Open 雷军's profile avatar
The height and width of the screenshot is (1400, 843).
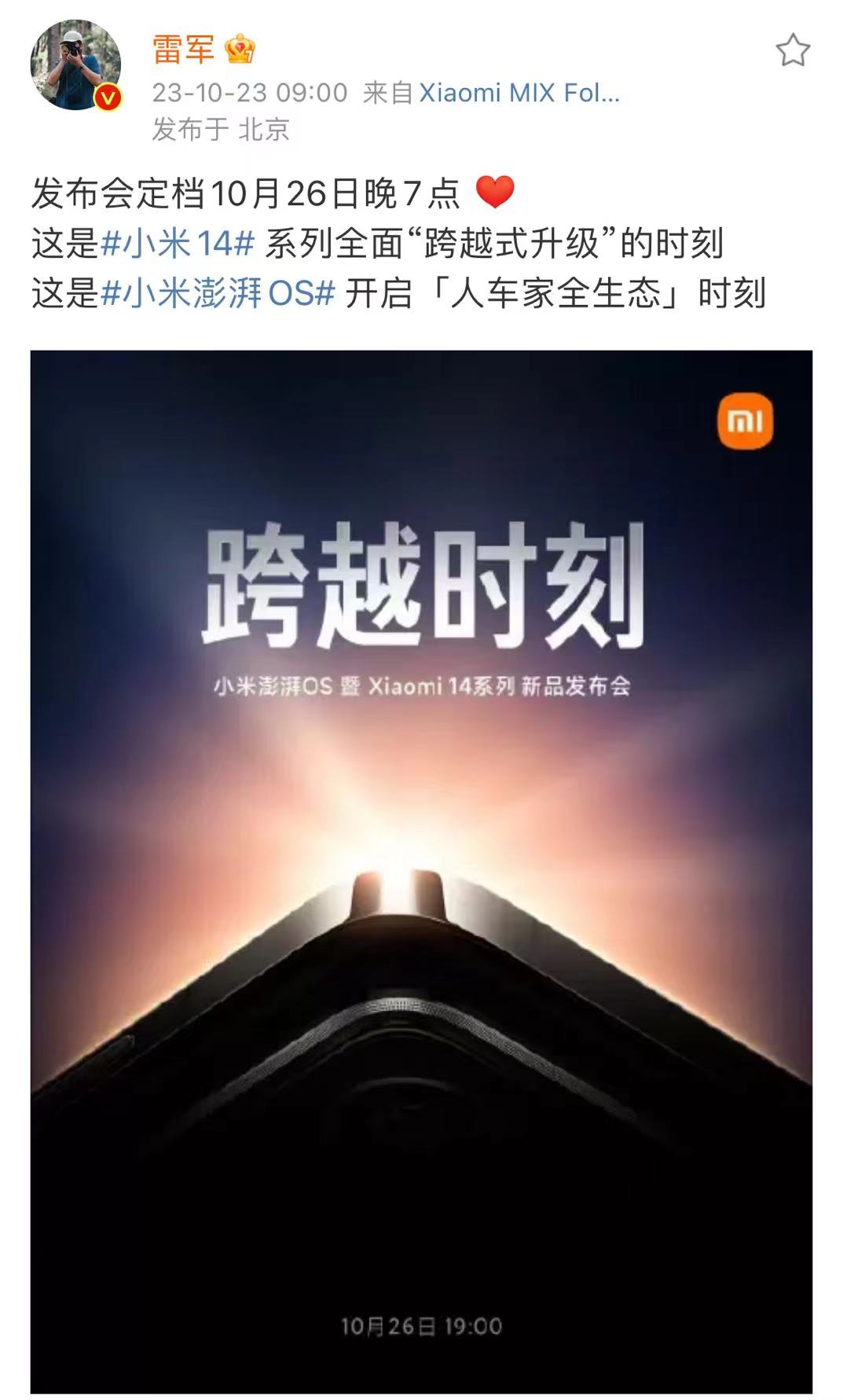75,65
